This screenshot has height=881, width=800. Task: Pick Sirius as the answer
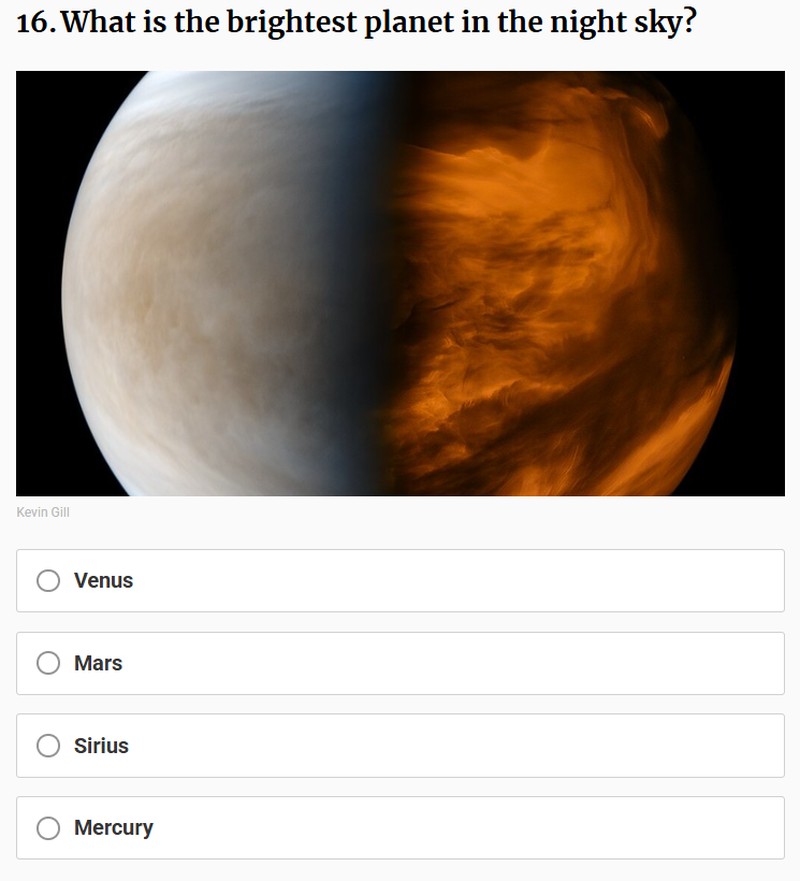pyautogui.click(x=48, y=746)
